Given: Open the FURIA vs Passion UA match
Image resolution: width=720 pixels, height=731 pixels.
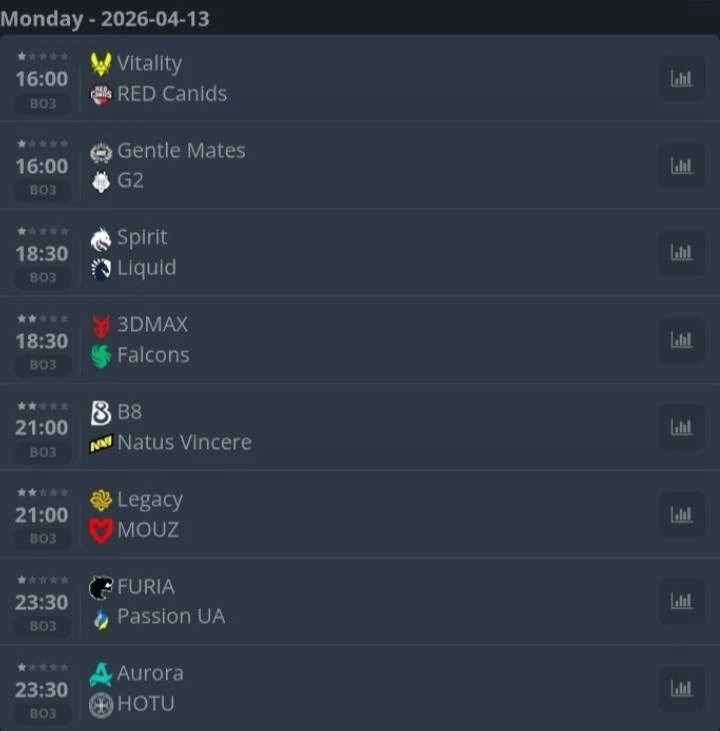Looking at the screenshot, I should tap(360, 601).
